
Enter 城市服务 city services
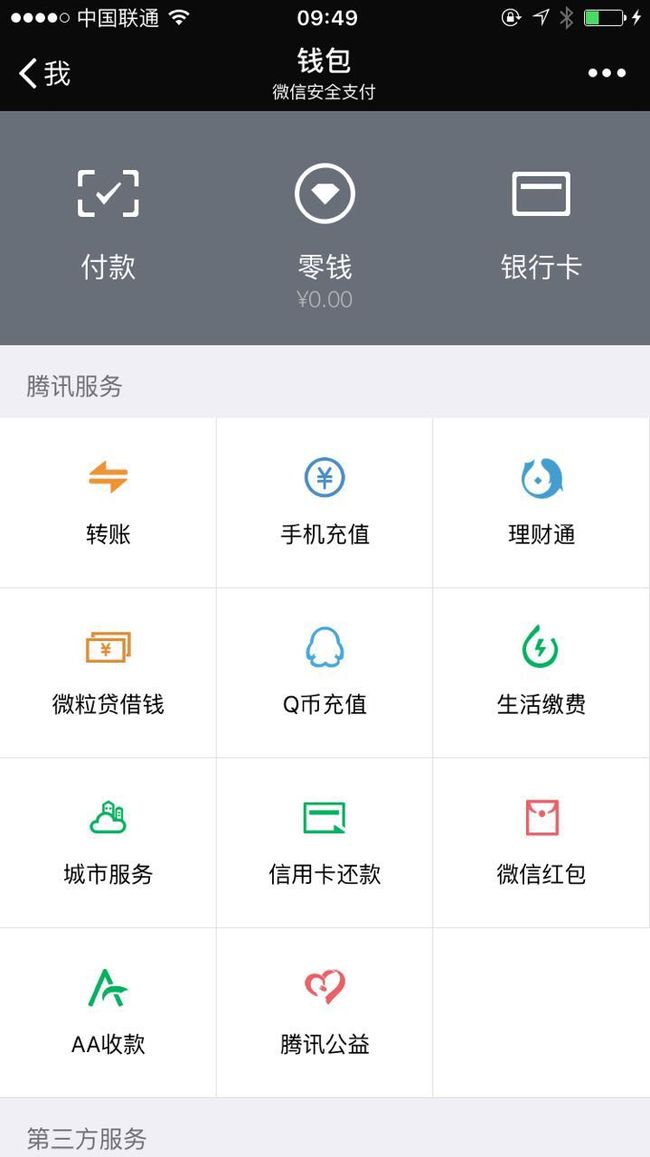108,843
